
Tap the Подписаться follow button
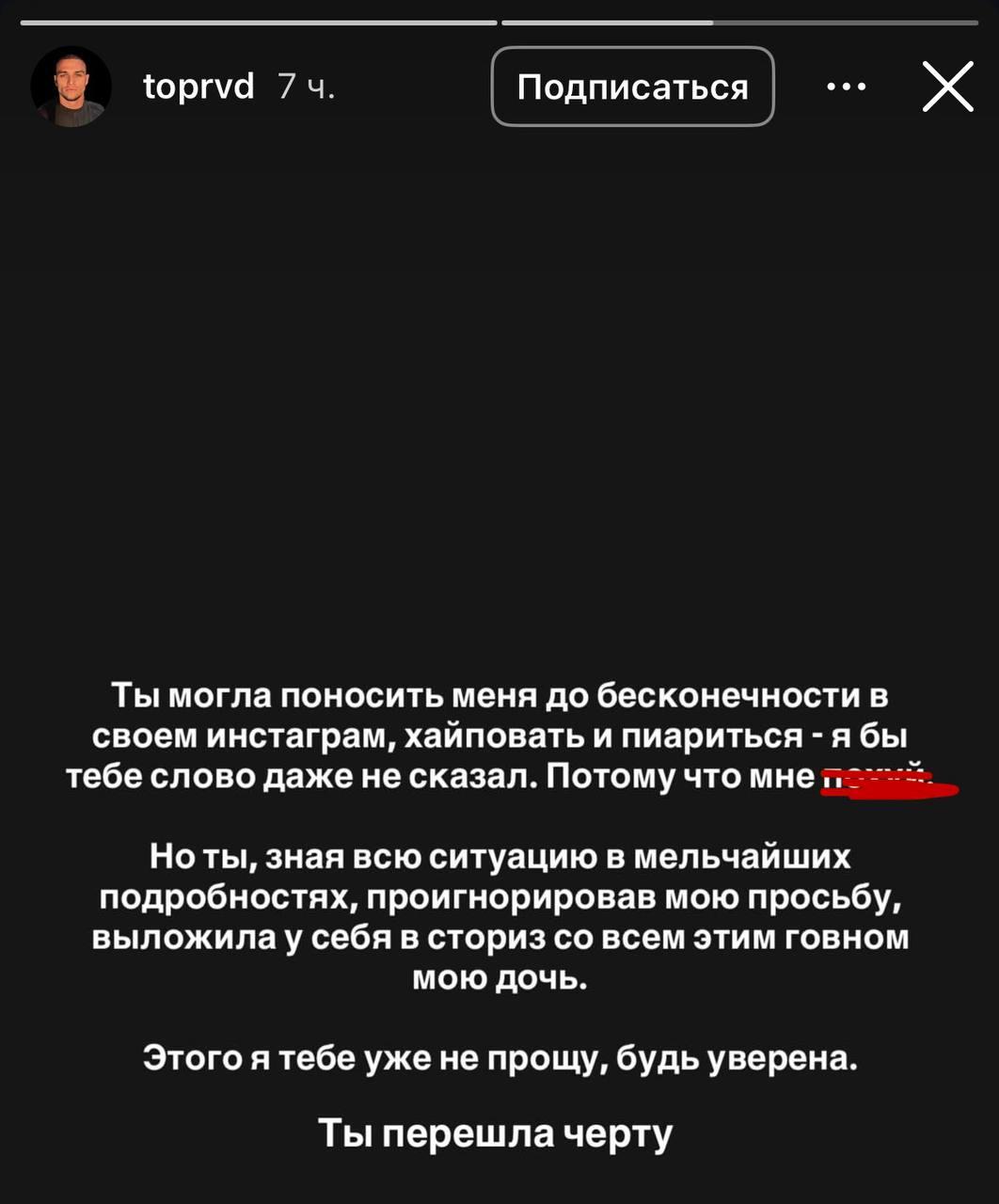(x=632, y=87)
